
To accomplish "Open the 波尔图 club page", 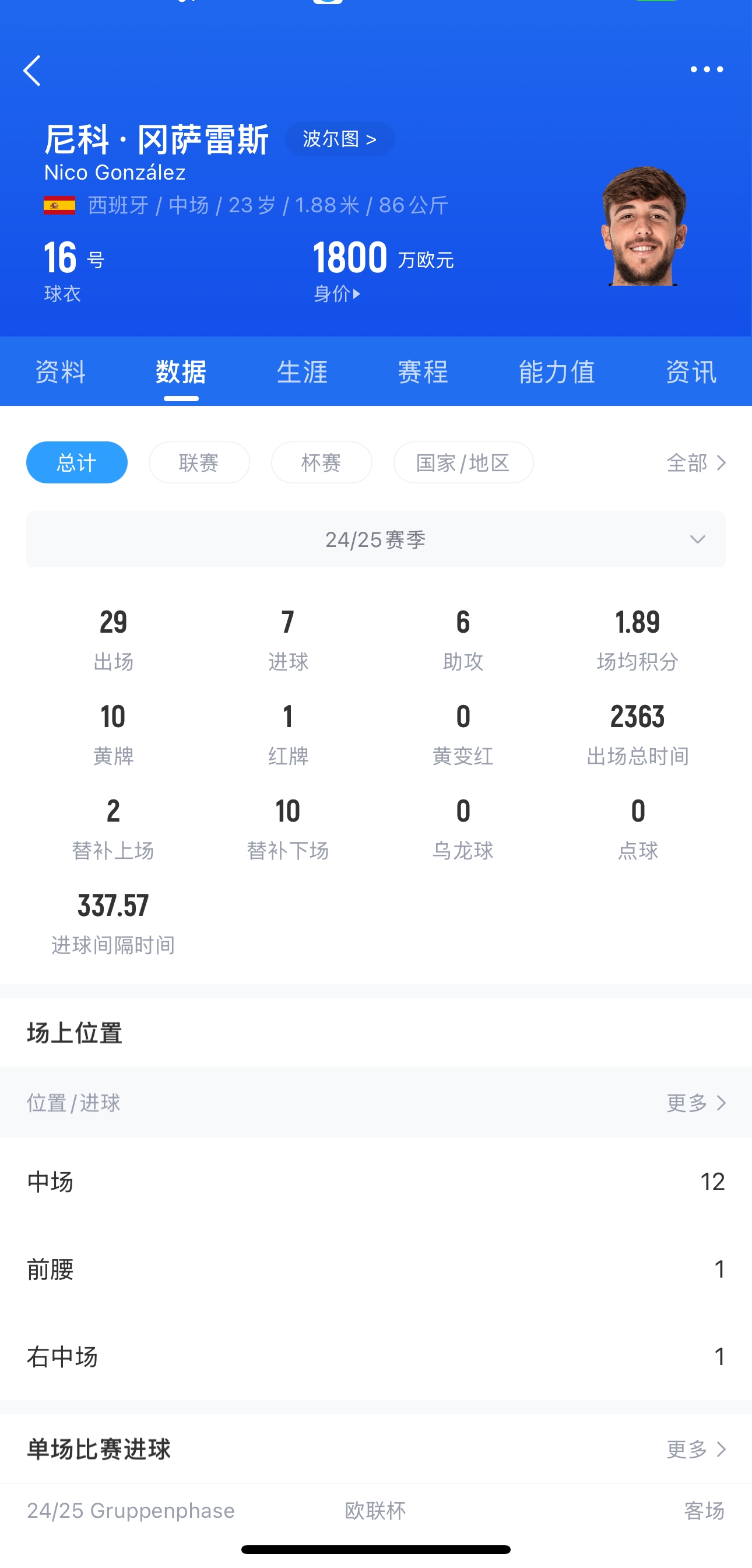I will coord(339,139).
